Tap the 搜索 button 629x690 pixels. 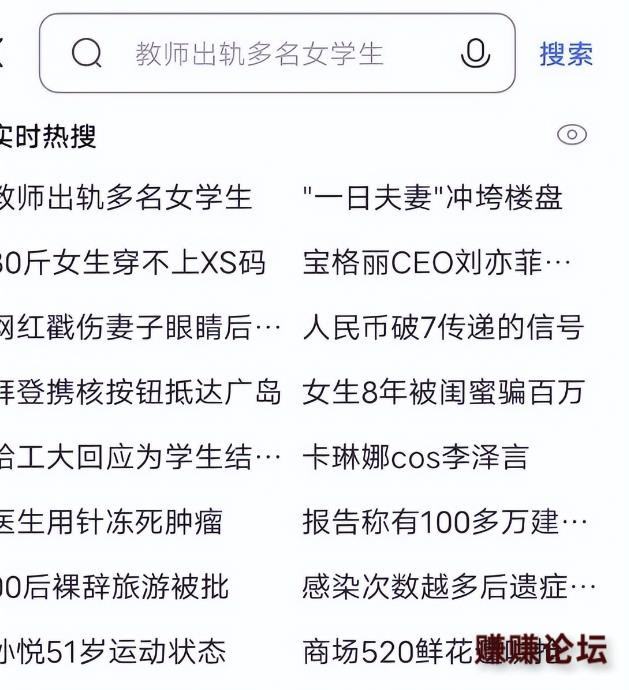click(x=566, y=54)
